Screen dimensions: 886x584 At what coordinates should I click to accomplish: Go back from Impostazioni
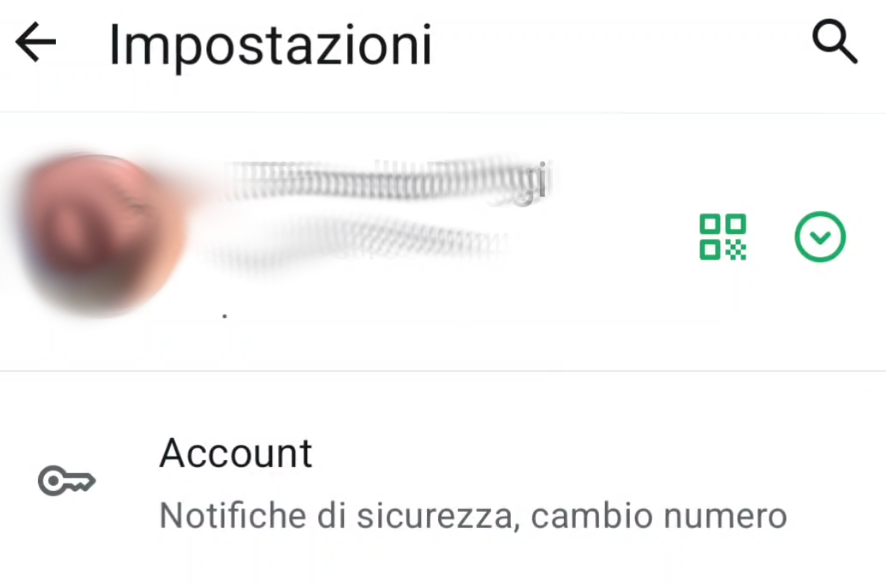36,43
